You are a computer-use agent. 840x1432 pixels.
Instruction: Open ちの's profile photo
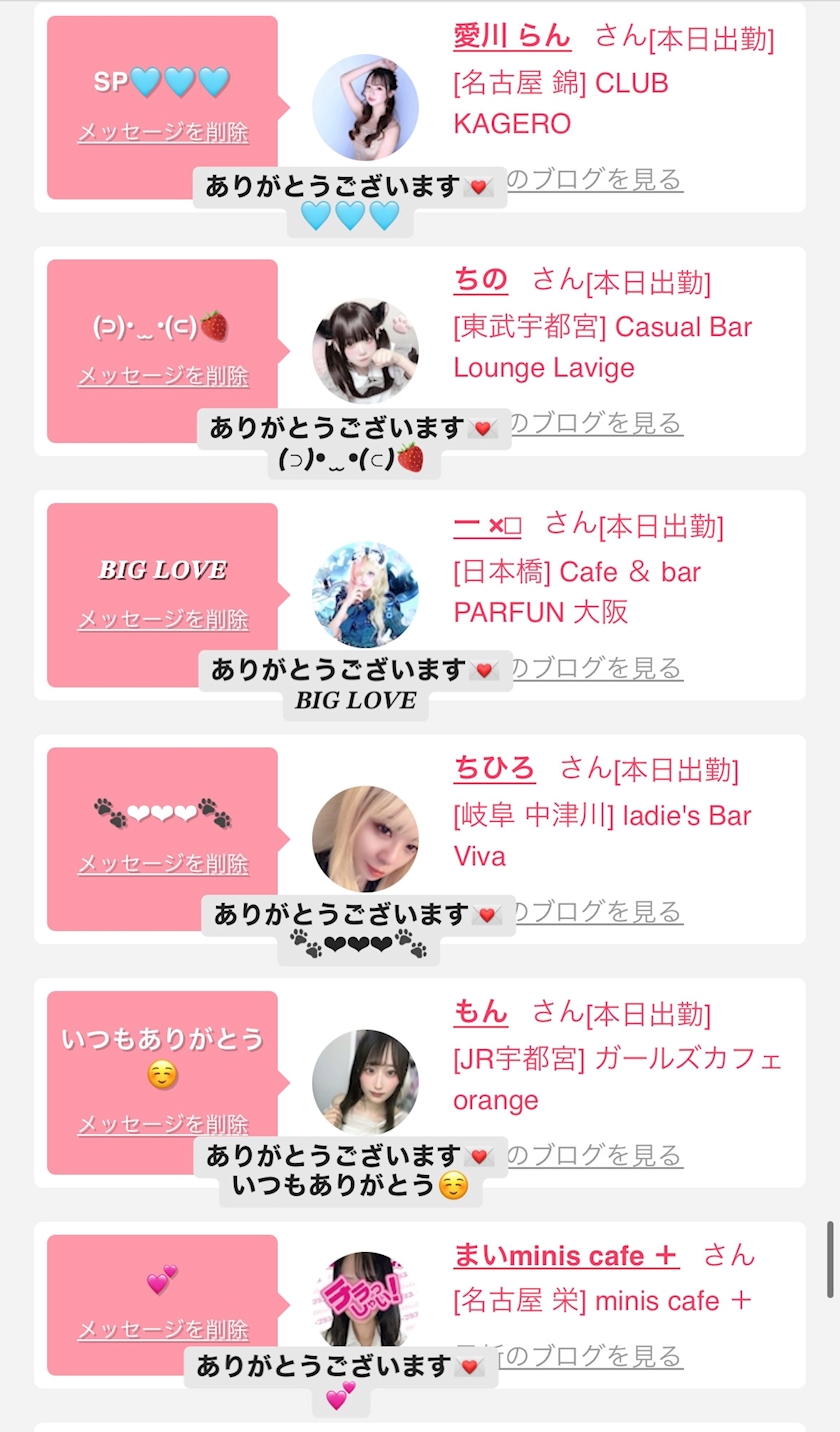pyautogui.click(x=365, y=352)
